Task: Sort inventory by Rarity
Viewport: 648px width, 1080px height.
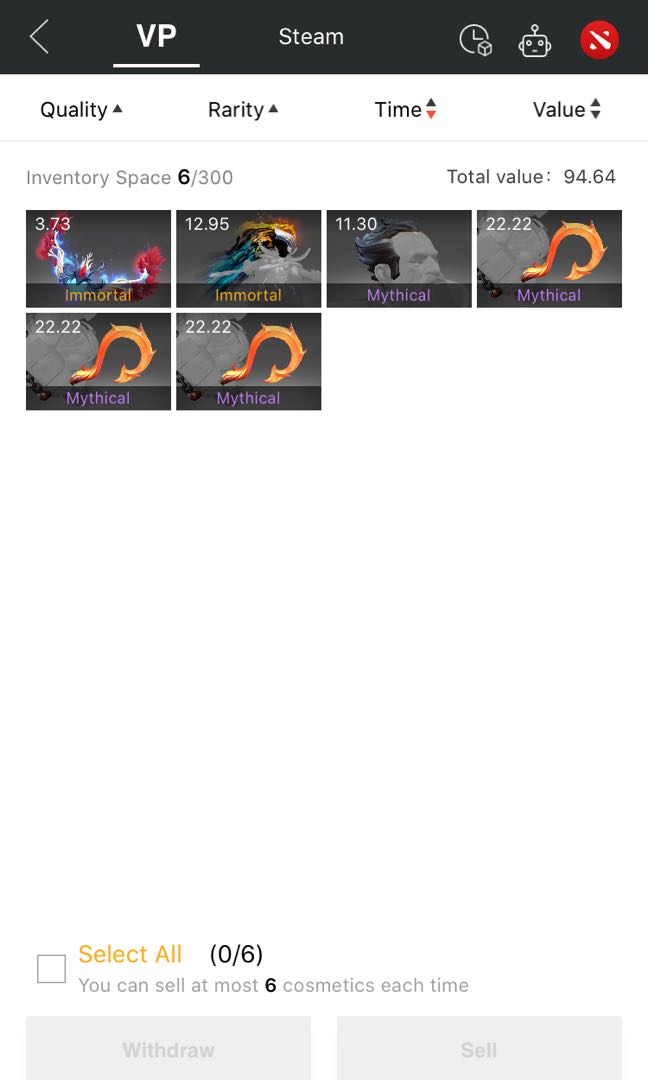Action: tap(243, 110)
